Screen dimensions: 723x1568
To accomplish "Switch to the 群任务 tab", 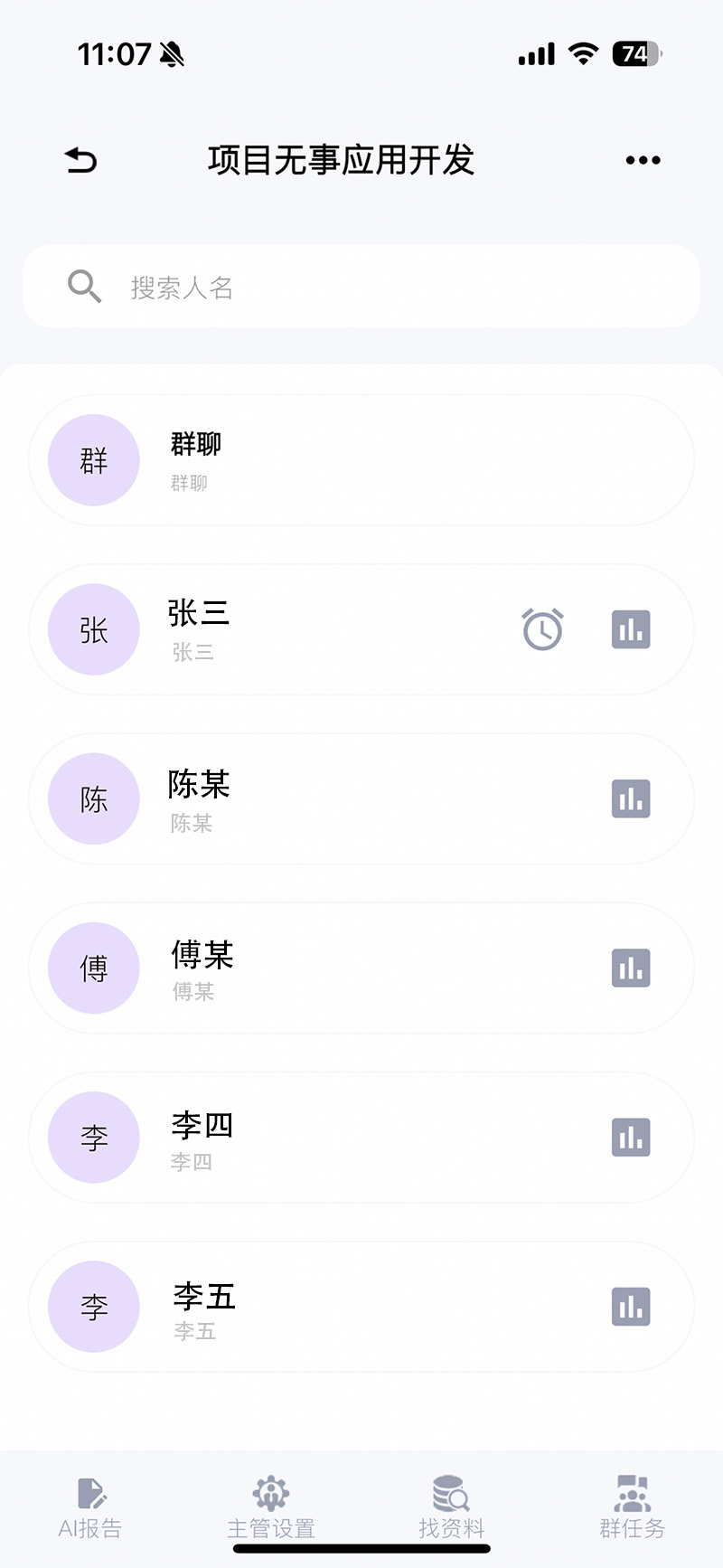I will pyautogui.click(x=632, y=1507).
